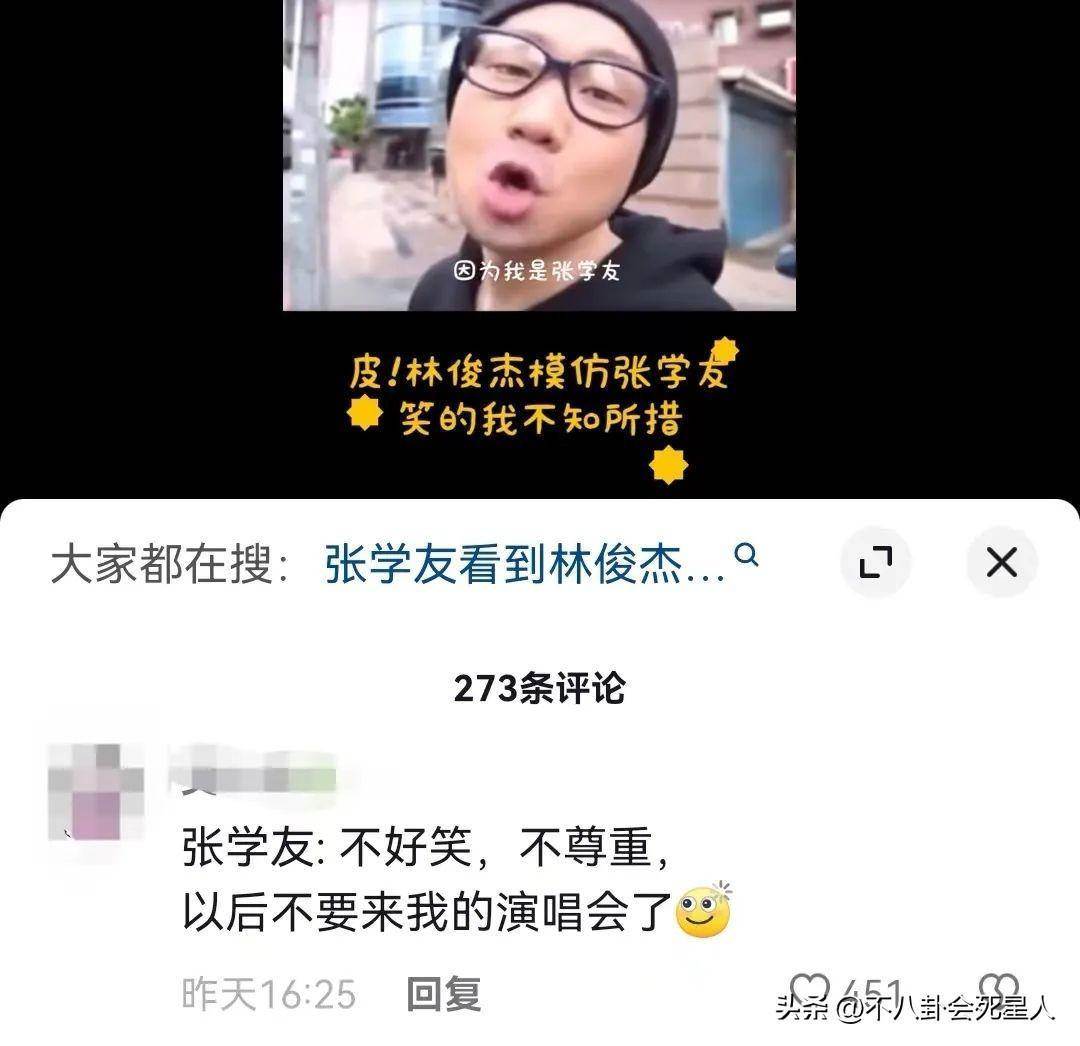Expand comments panel to full screen

(875, 563)
